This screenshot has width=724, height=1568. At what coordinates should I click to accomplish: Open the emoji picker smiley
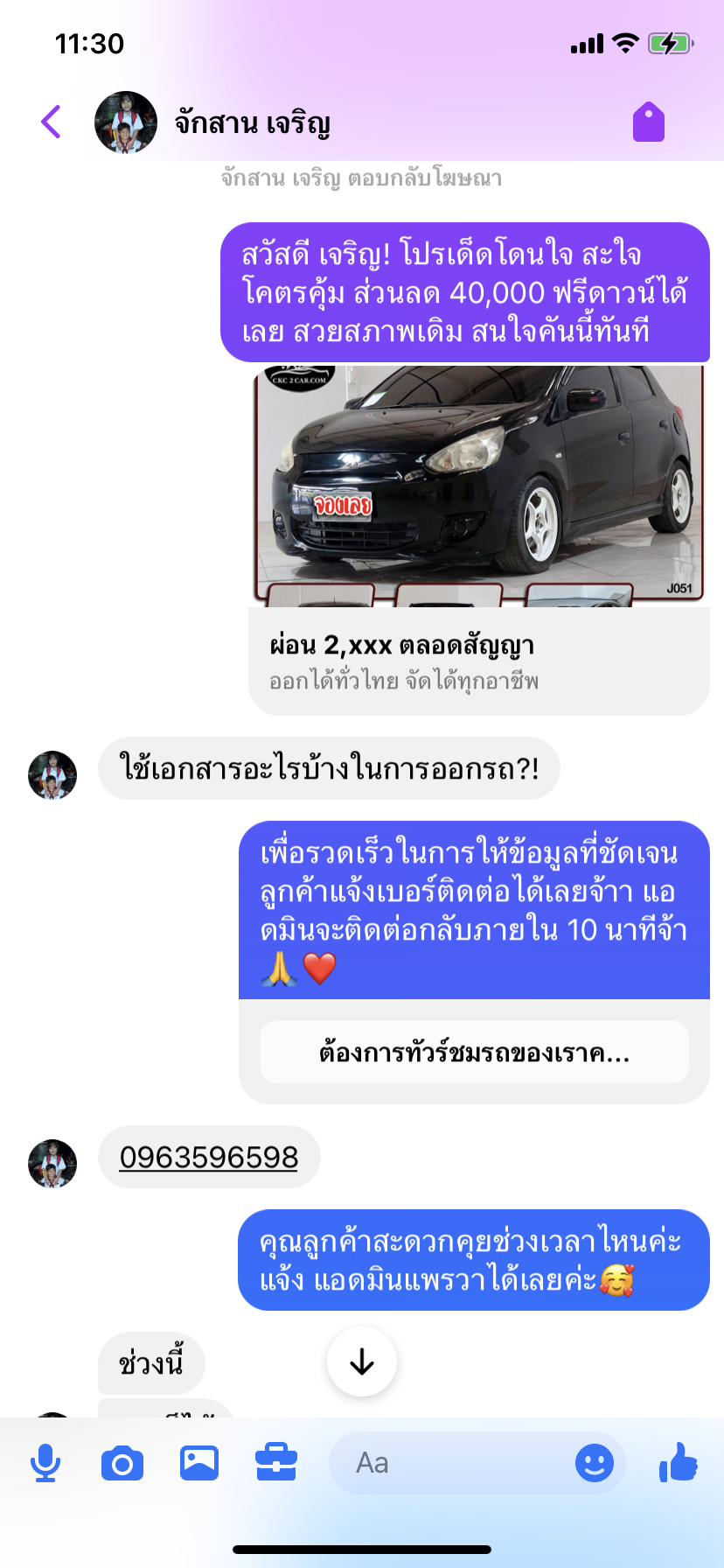coord(594,1463)
